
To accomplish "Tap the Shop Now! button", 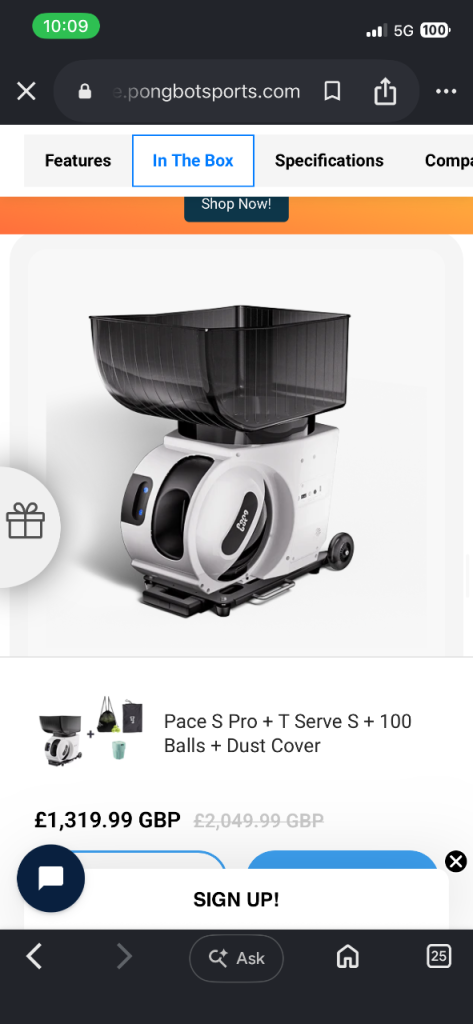I will coord(236,206).
